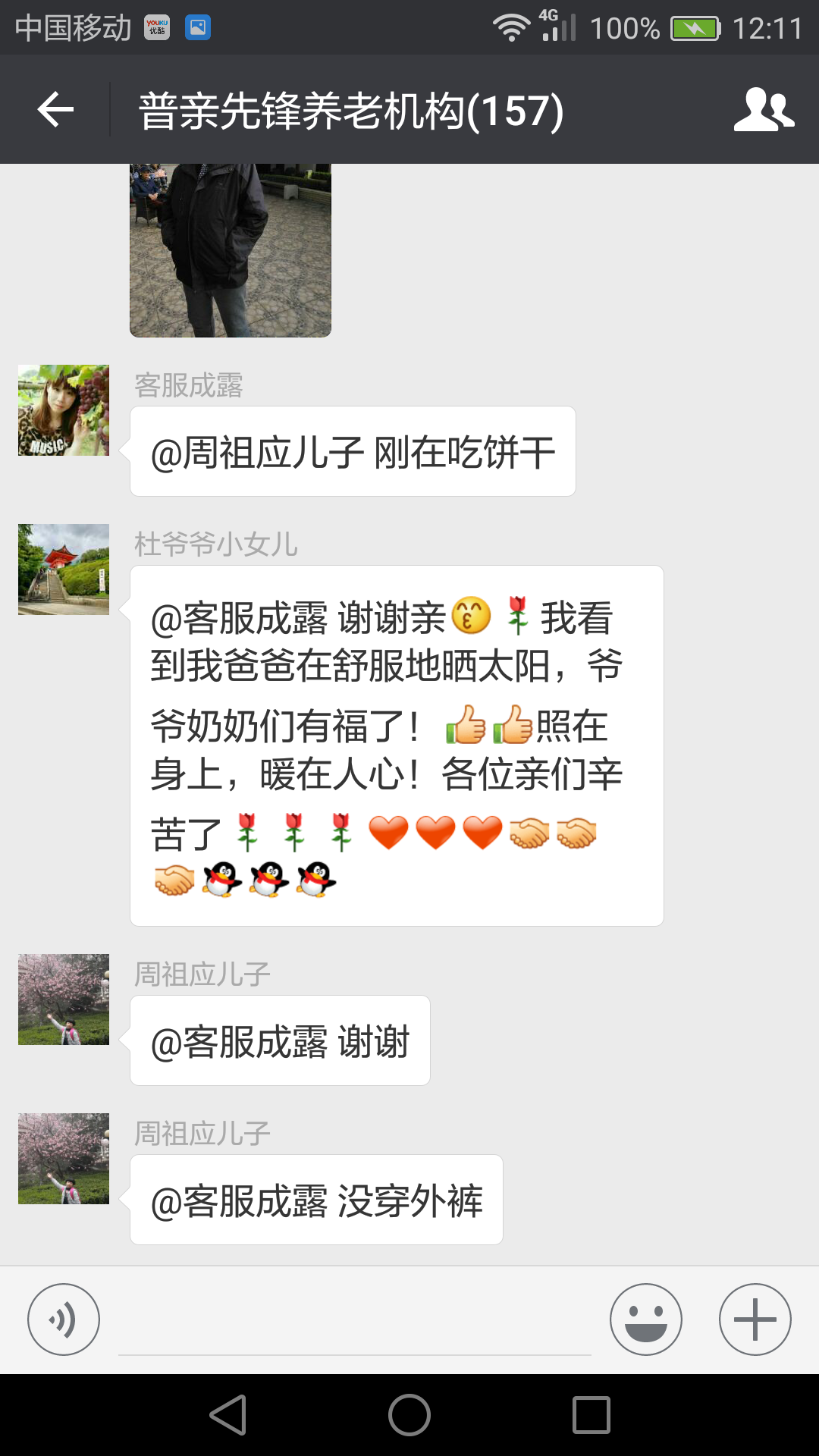Screen dimensions: 819x1456
Task: Open recent apps from navigation bar
Action: (591, 1415)
